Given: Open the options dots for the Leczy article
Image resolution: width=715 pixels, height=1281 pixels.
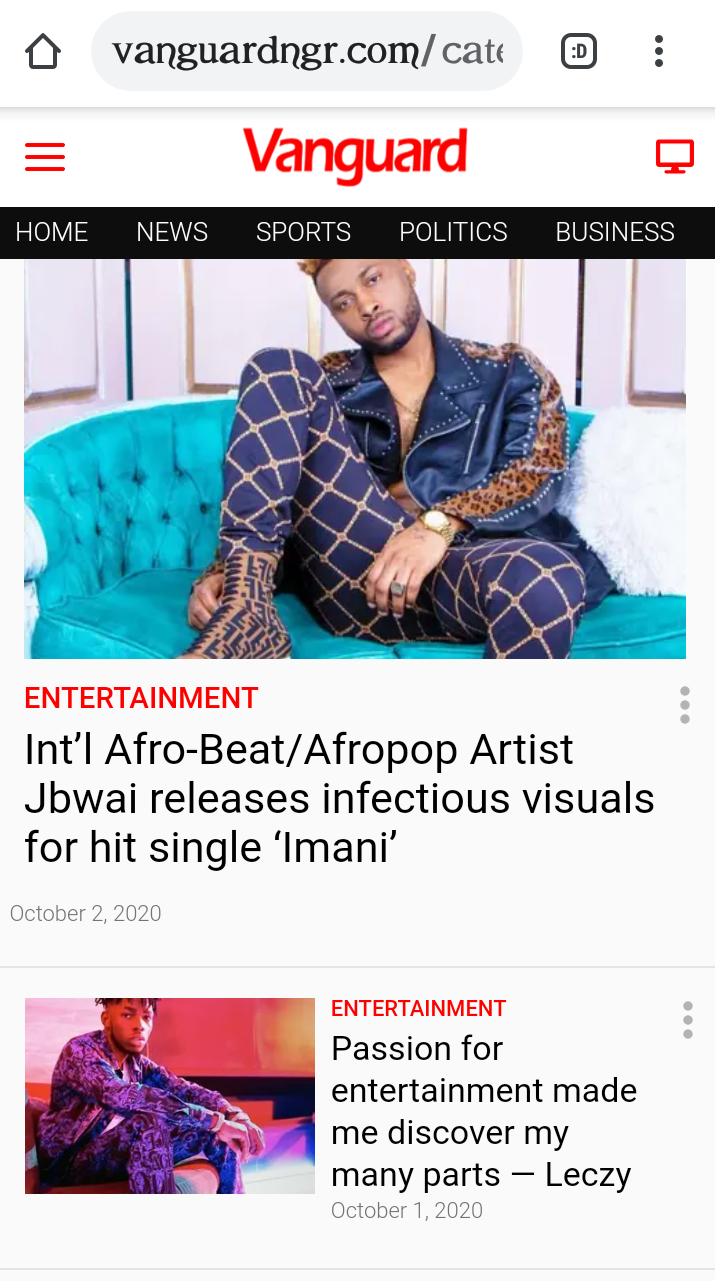Looking at the screenshot, I should click(x=688, y=1020).
